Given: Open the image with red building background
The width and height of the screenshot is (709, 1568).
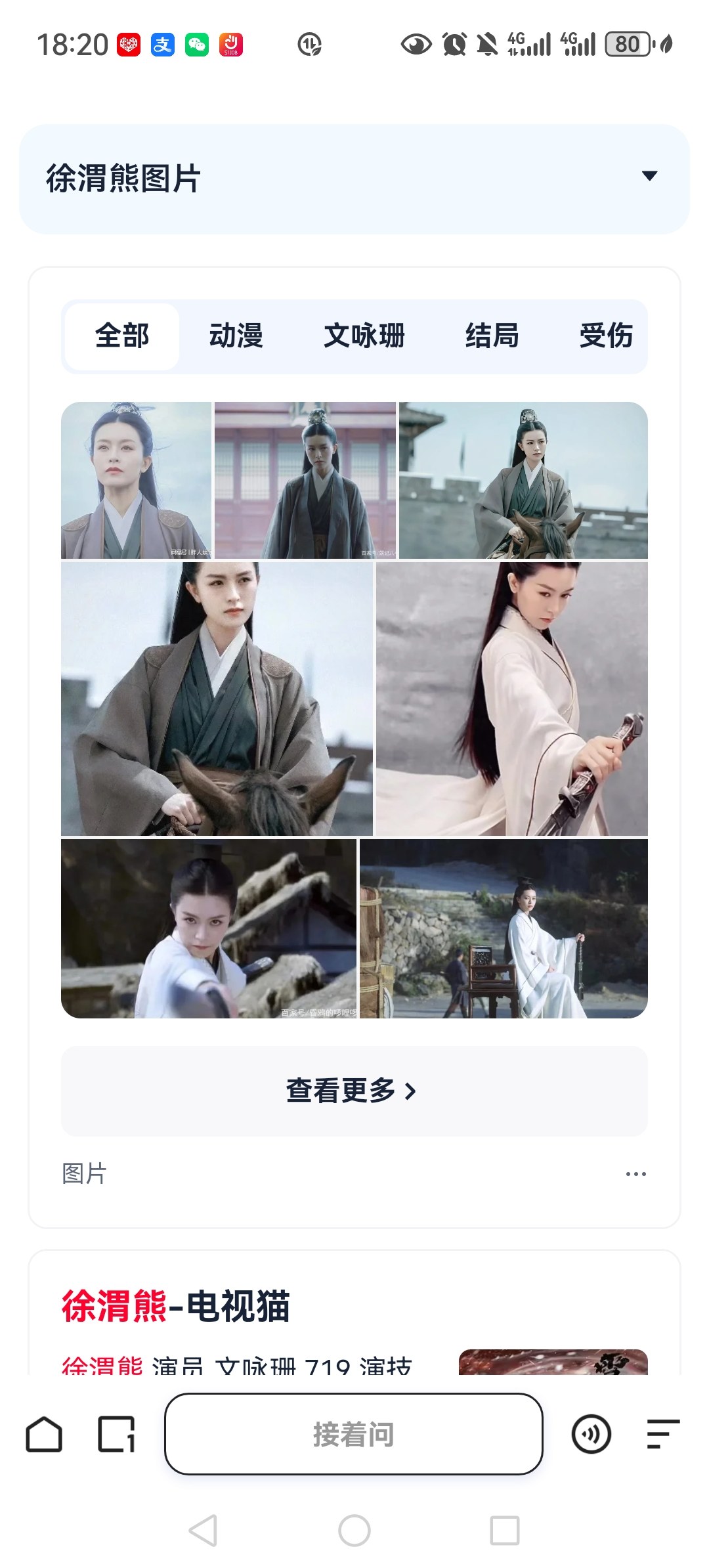Looking at the screenshot, I should [305, 480].
